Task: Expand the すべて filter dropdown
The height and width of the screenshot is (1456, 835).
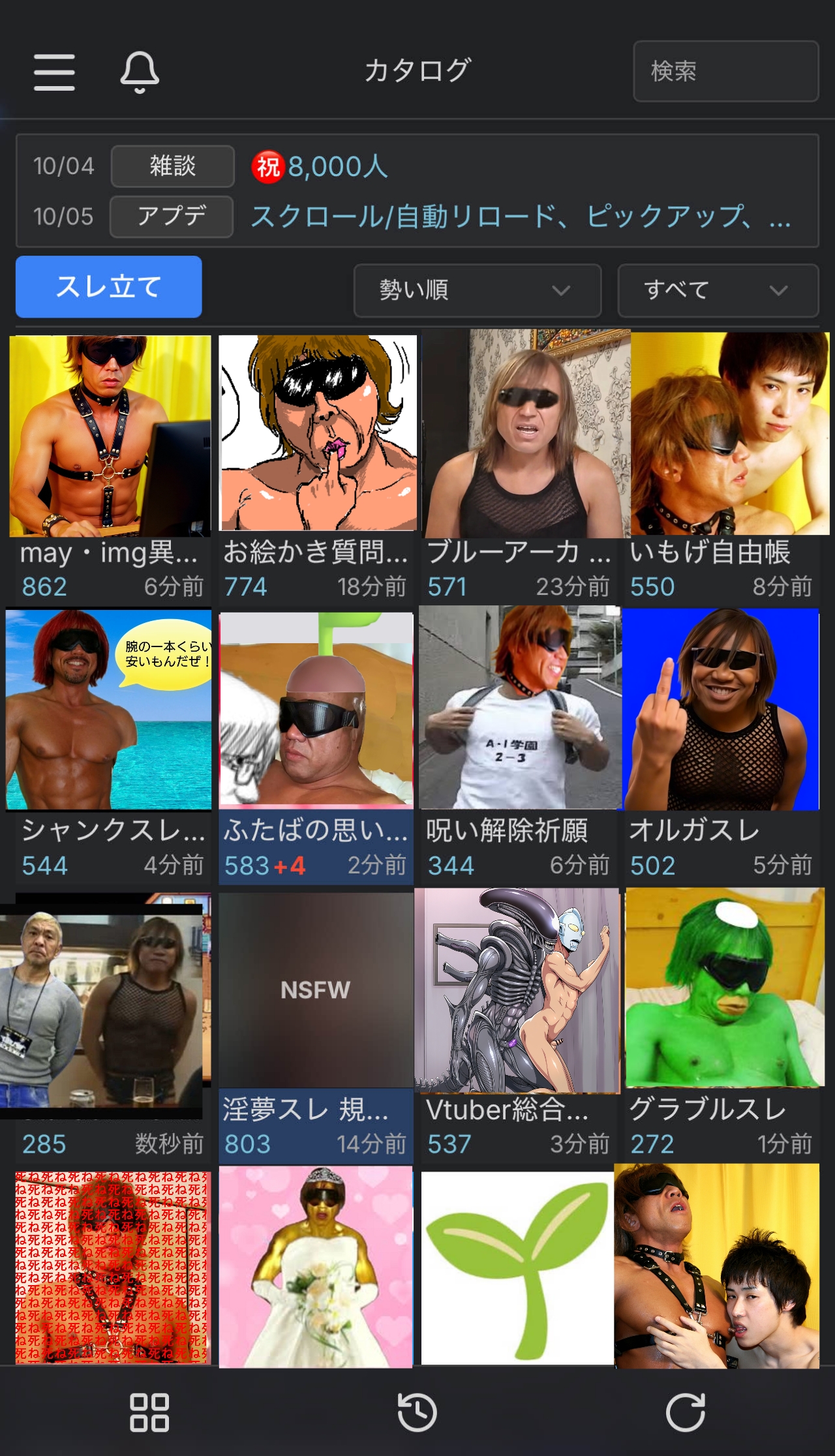Action: 718,290
